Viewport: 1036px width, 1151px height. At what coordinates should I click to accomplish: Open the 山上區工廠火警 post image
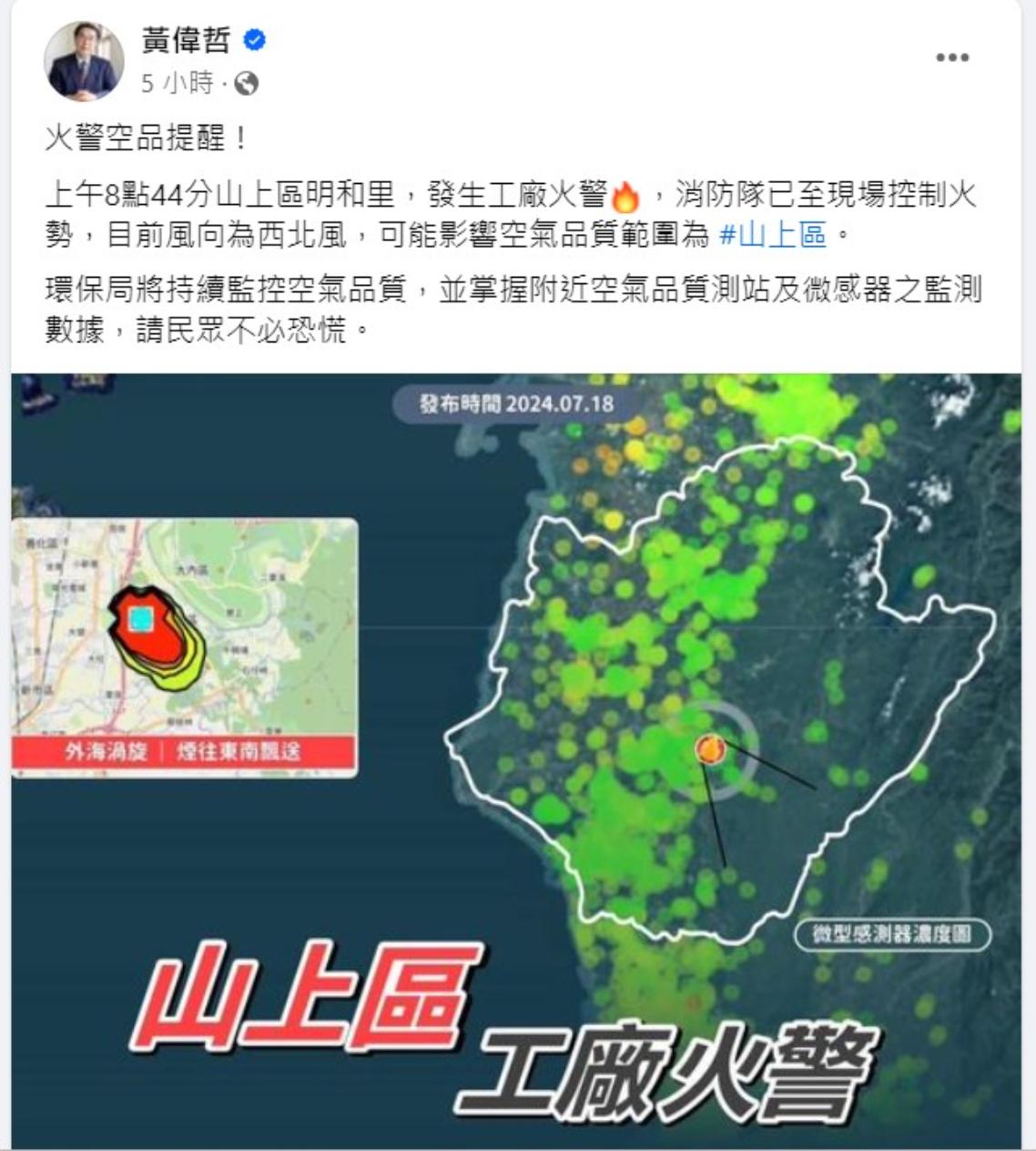[517, 761]
